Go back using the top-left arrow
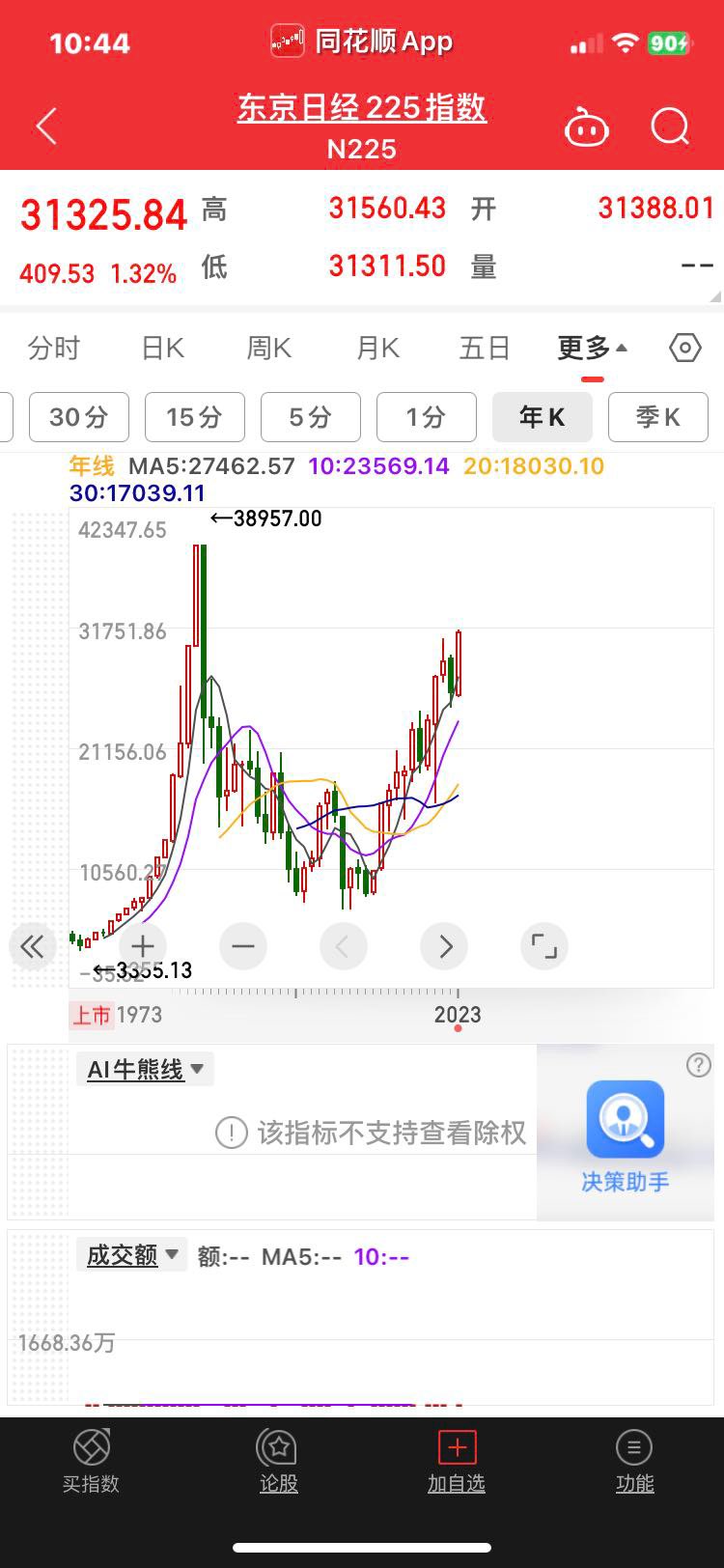The image size is (724, 1568). coord(46,126)
